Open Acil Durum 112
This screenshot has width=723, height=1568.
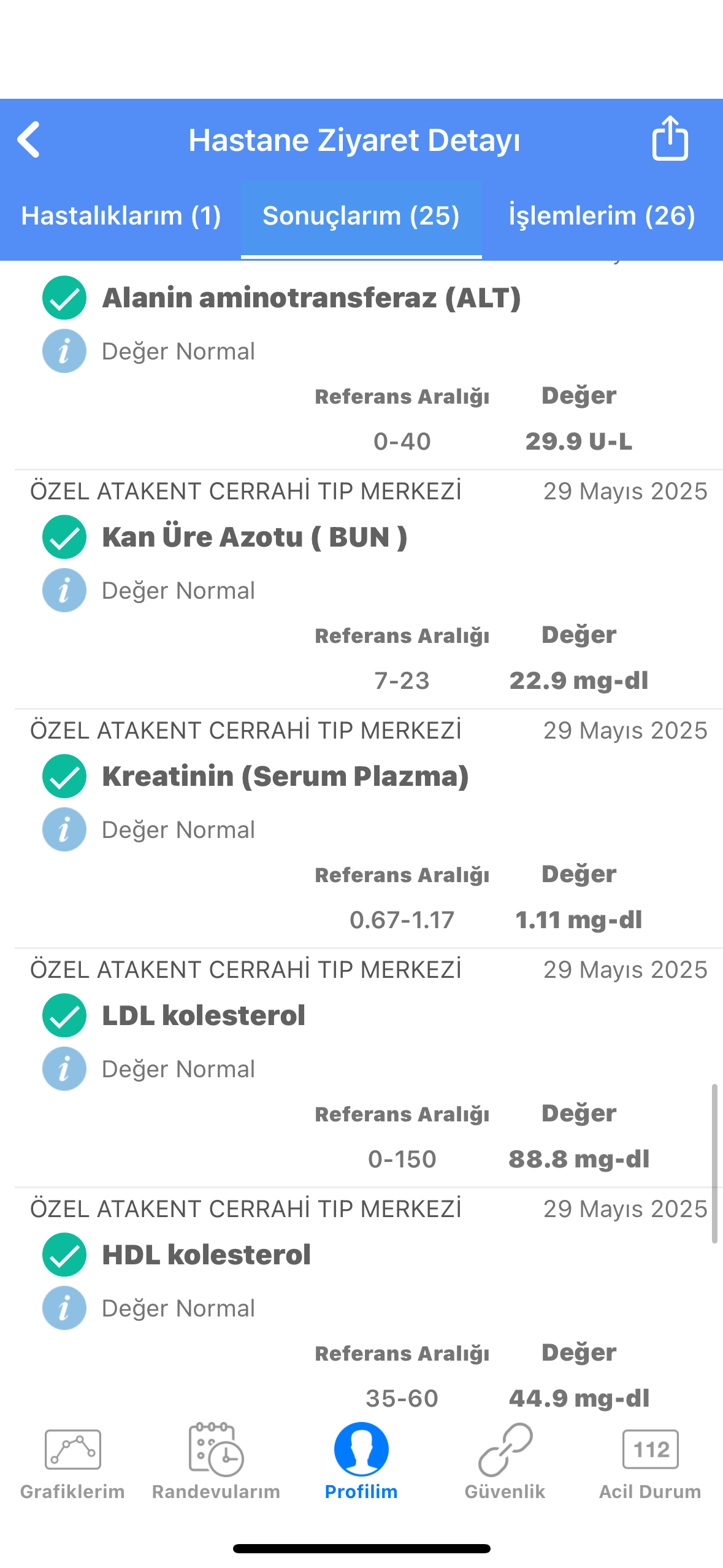coord(650,1462)
